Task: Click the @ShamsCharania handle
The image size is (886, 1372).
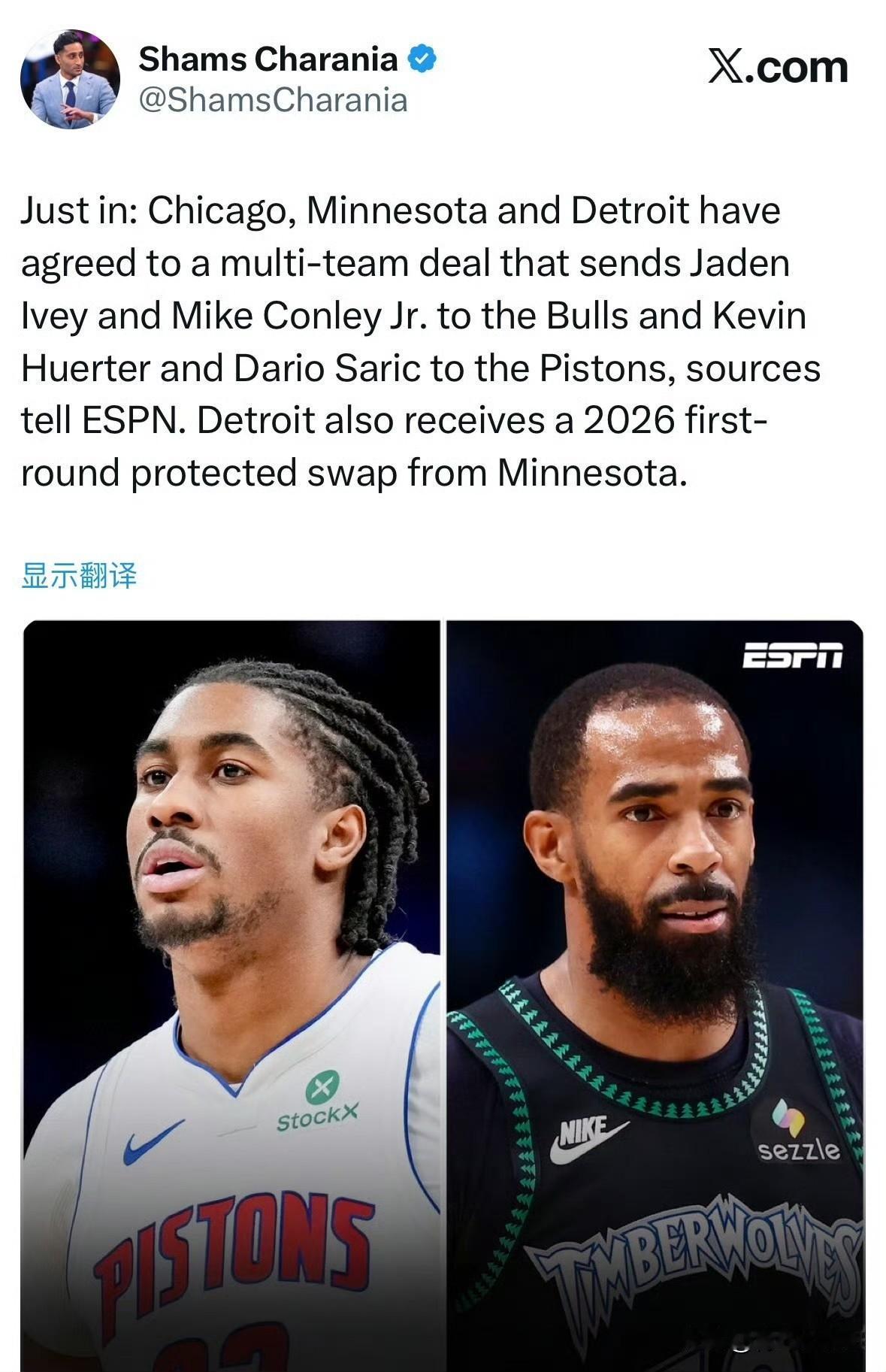Action: pyautogui.click(x=273, y=96)
